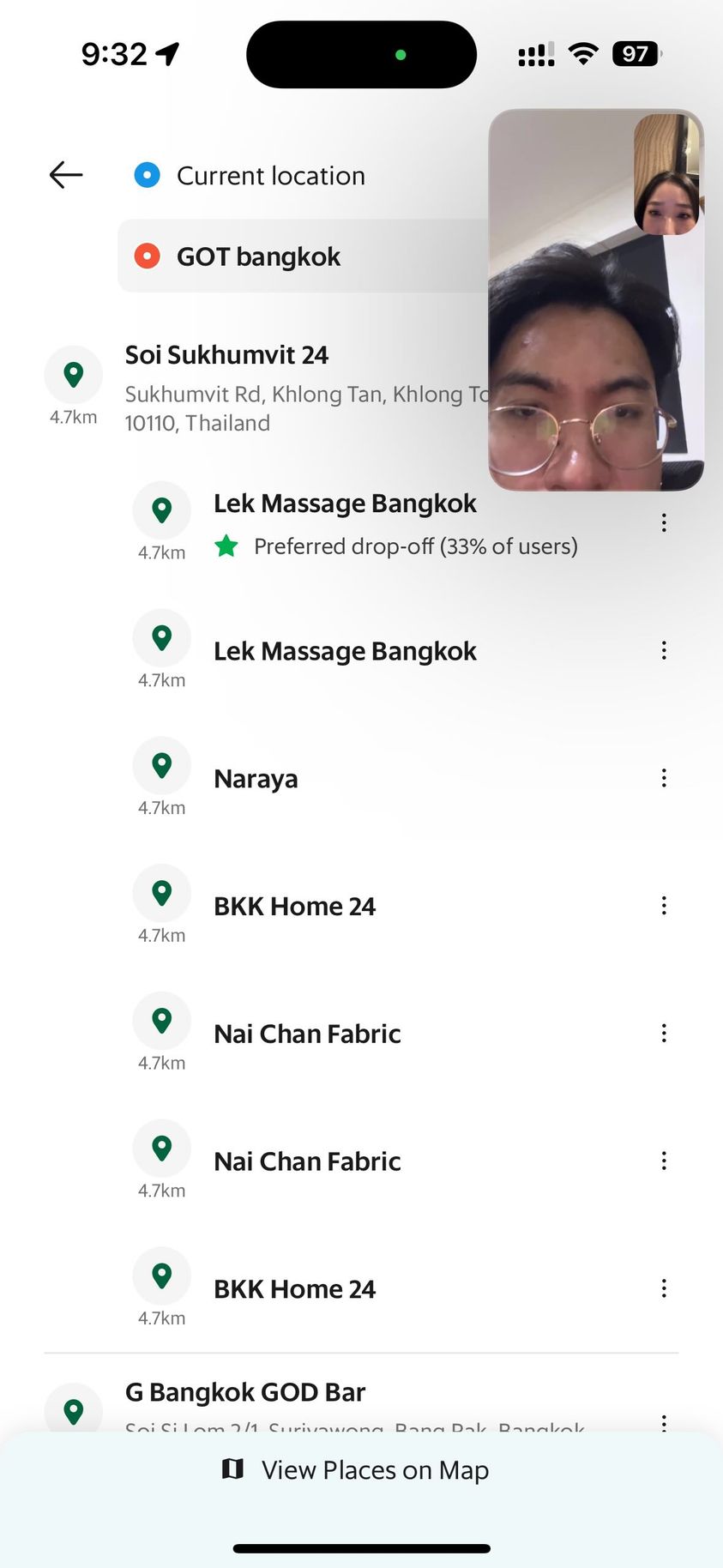Select G Bangkok GOD Bar result
Screen dimensions: 723x1568
pos(245,1392)
